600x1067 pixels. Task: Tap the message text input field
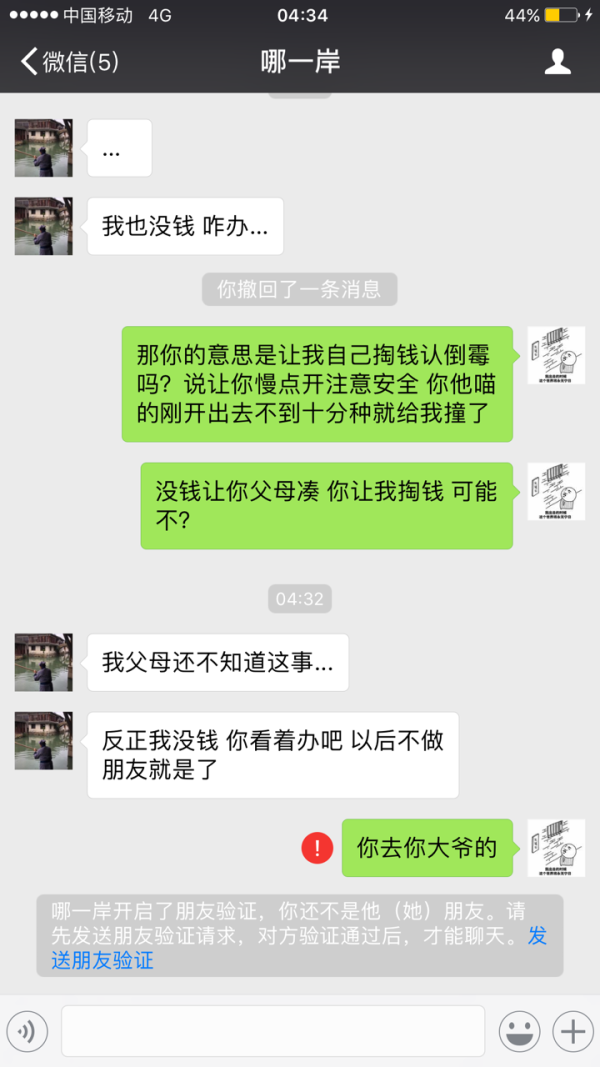coord(272,1031)
